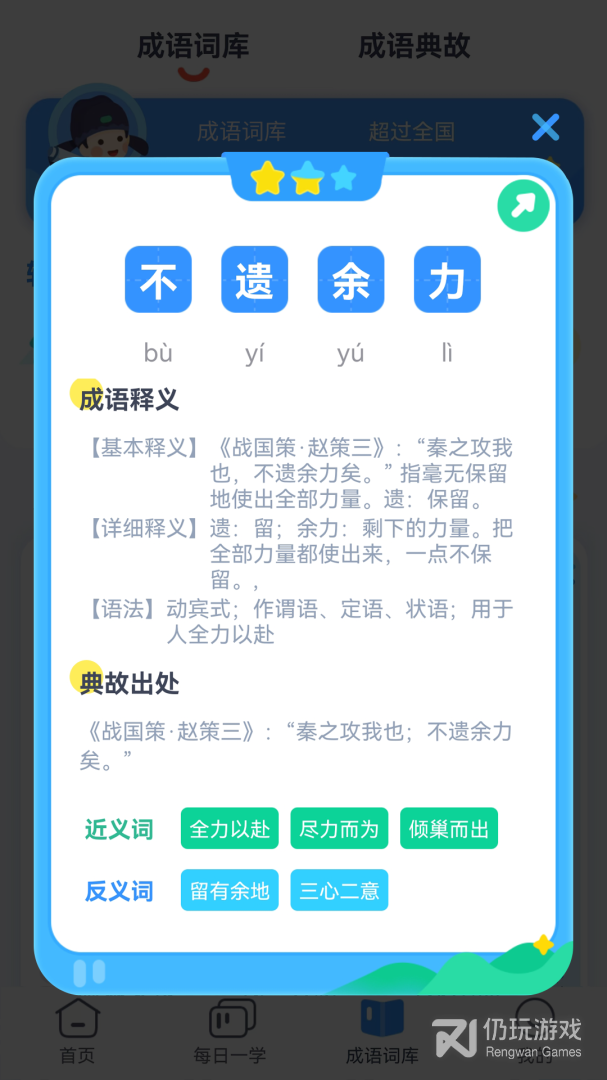Open synonym 尽力而为
Viewport: 607px width, 1080px height.
coord(340,829)
